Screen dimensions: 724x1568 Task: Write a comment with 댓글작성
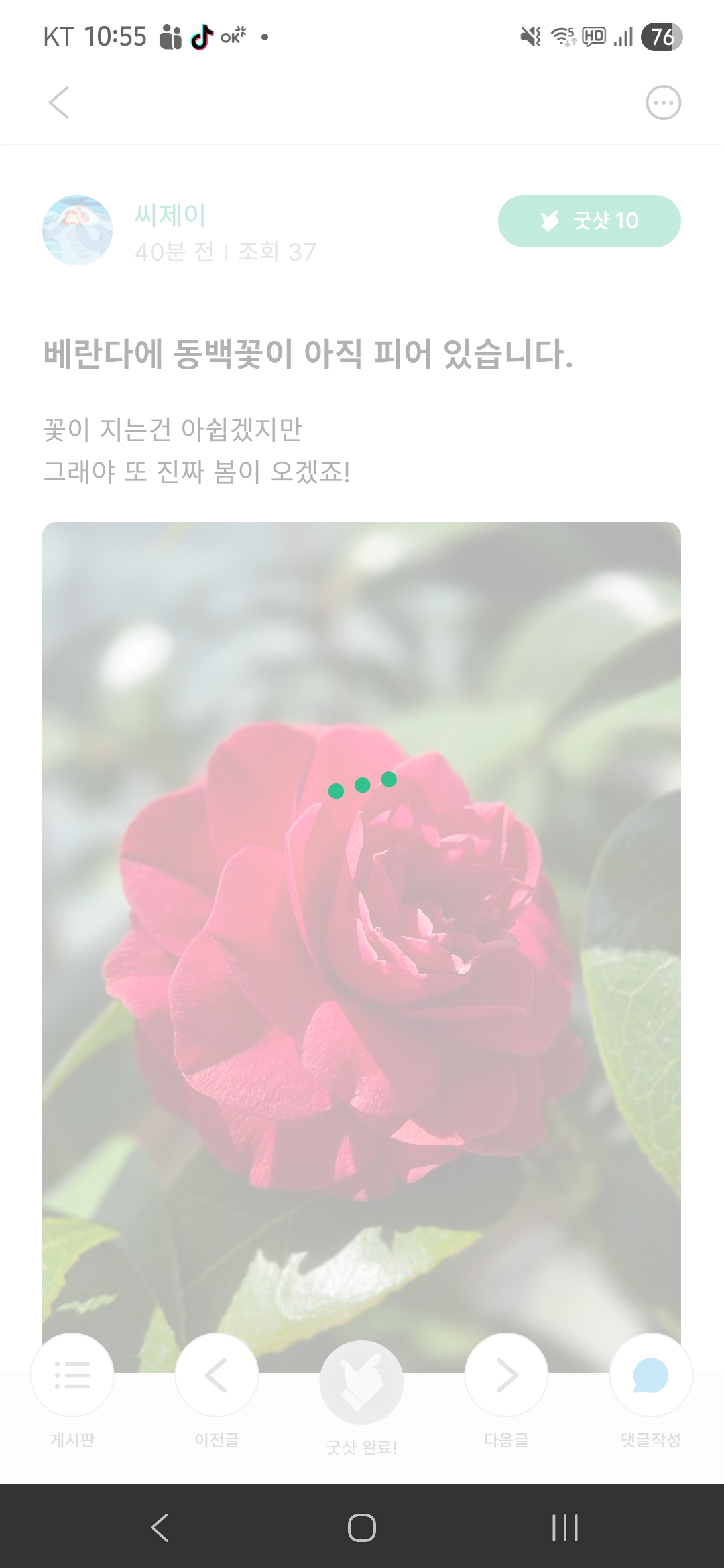tap(650, 1375)
